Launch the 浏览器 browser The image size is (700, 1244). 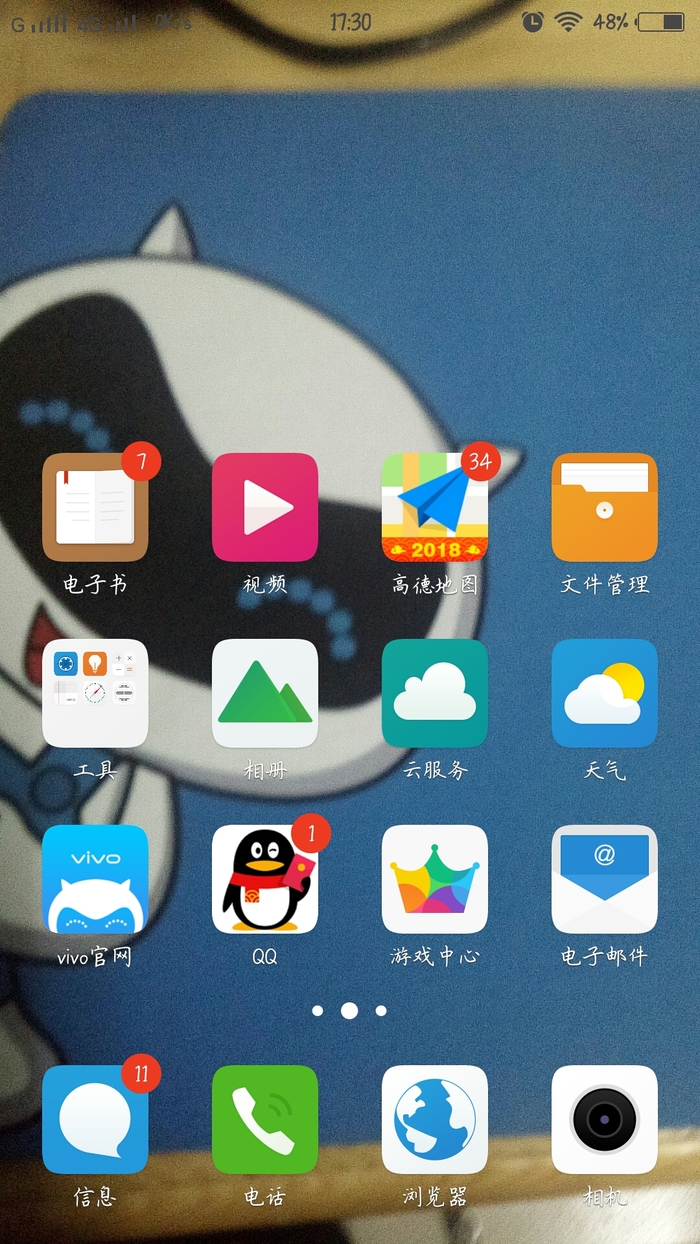pyautogui.click(x=435, y=1119)
